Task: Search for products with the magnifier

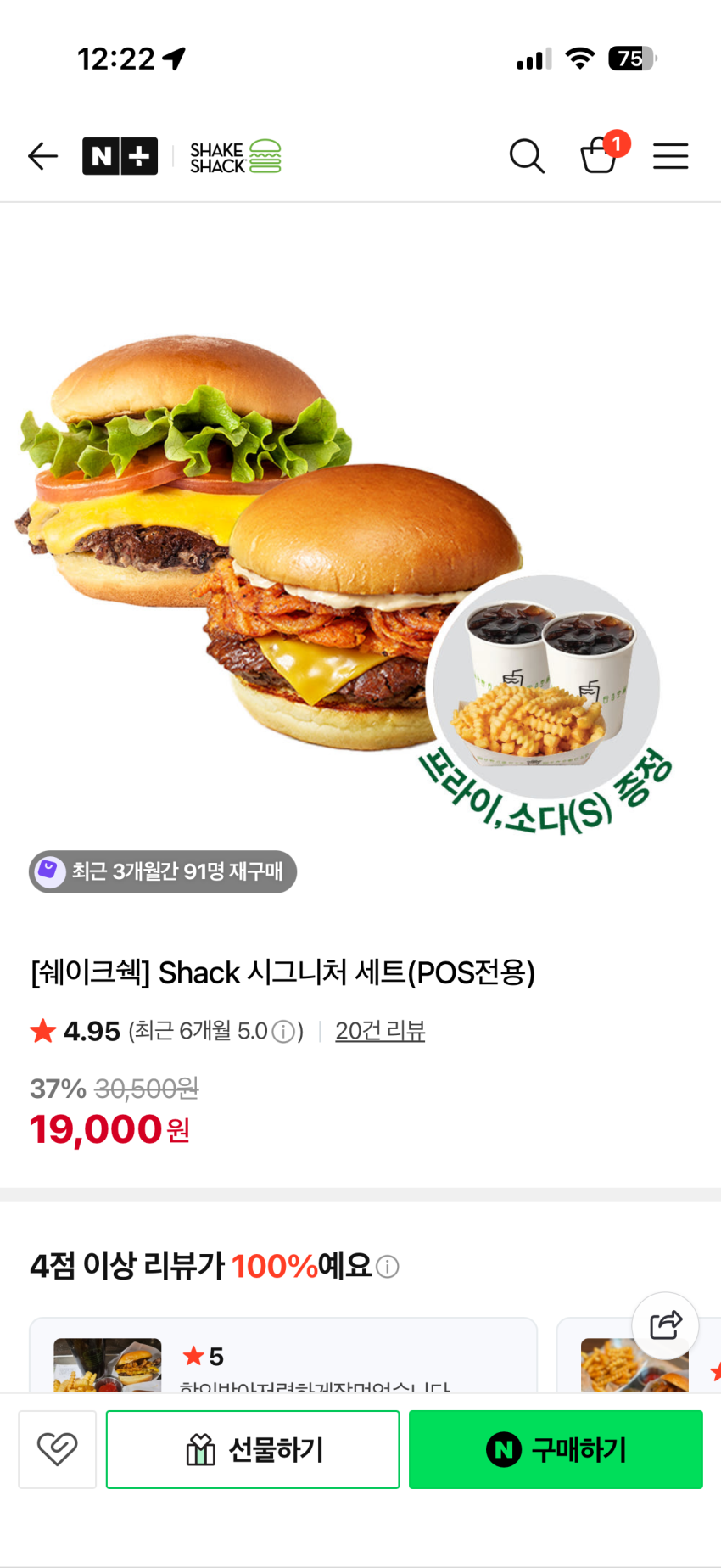Action: [x=526, y=156]
